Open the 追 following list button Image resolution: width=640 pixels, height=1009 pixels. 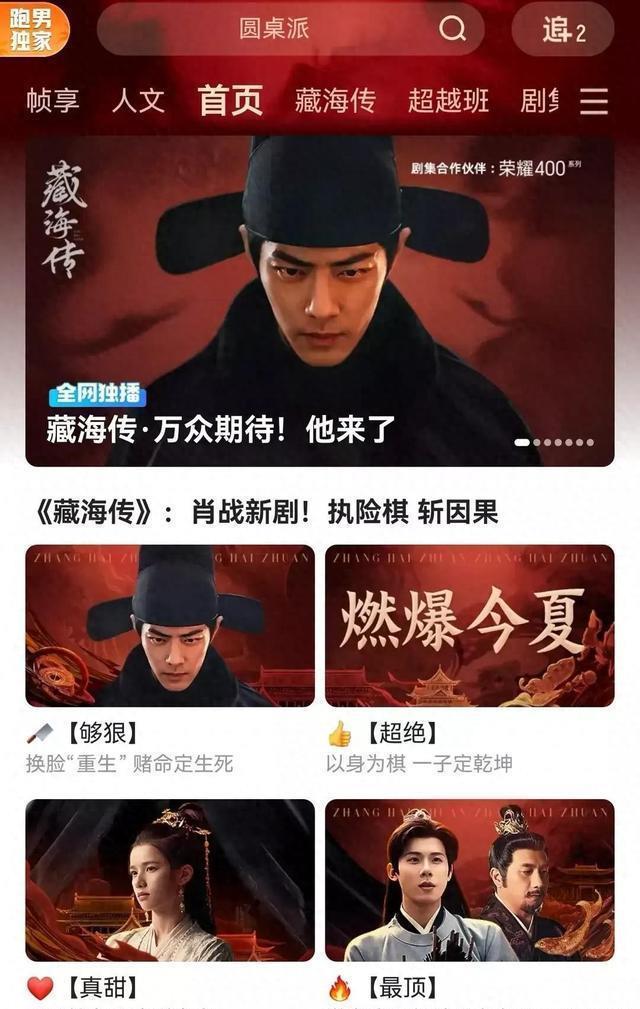(x=563, y=30)
